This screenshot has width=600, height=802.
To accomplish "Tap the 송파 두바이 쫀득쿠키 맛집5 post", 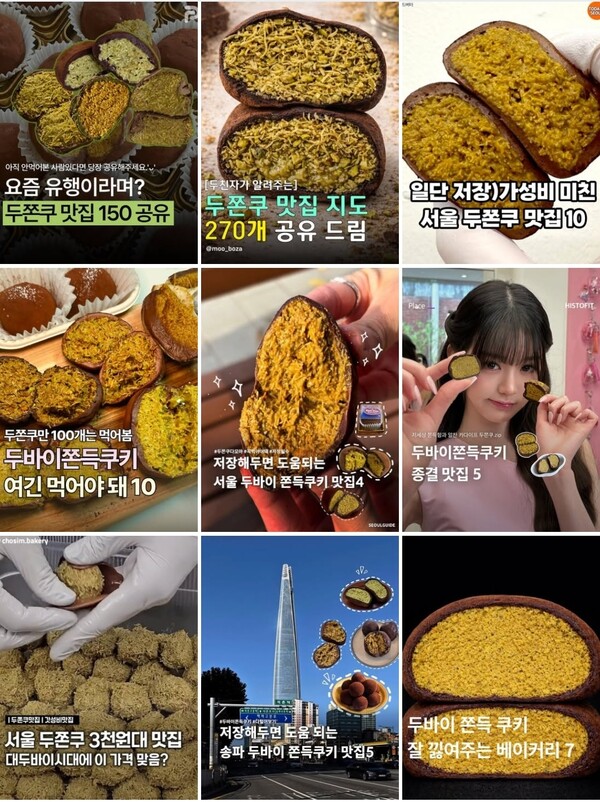I will tap(300, 667).
